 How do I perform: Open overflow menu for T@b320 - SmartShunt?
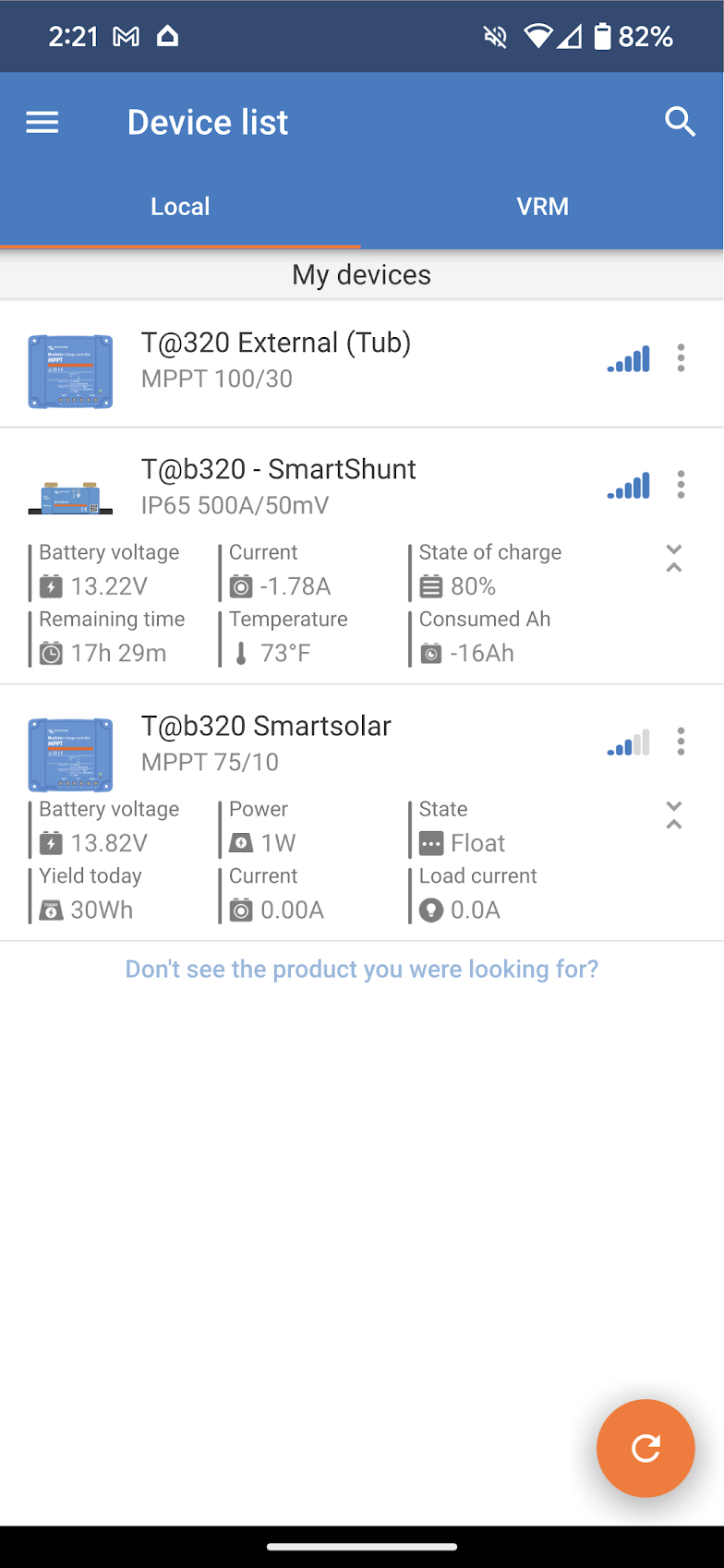[x=681, y=485]
